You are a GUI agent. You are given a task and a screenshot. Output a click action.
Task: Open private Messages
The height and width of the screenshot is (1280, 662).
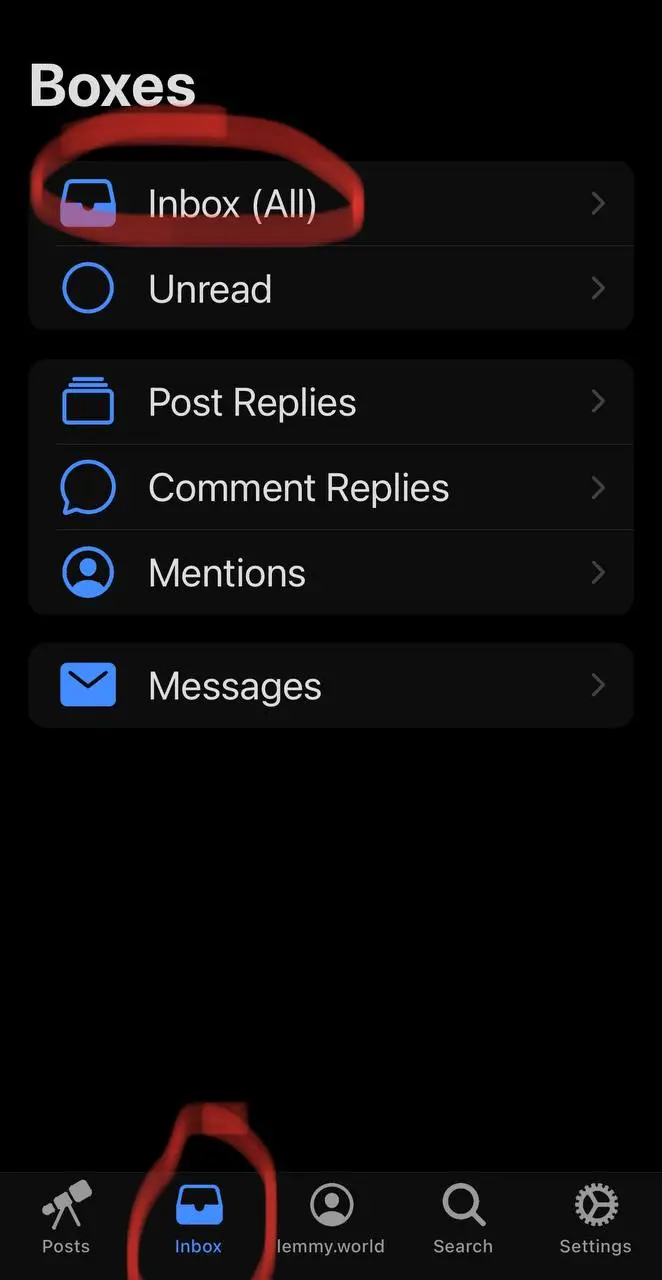coord(331,686)
